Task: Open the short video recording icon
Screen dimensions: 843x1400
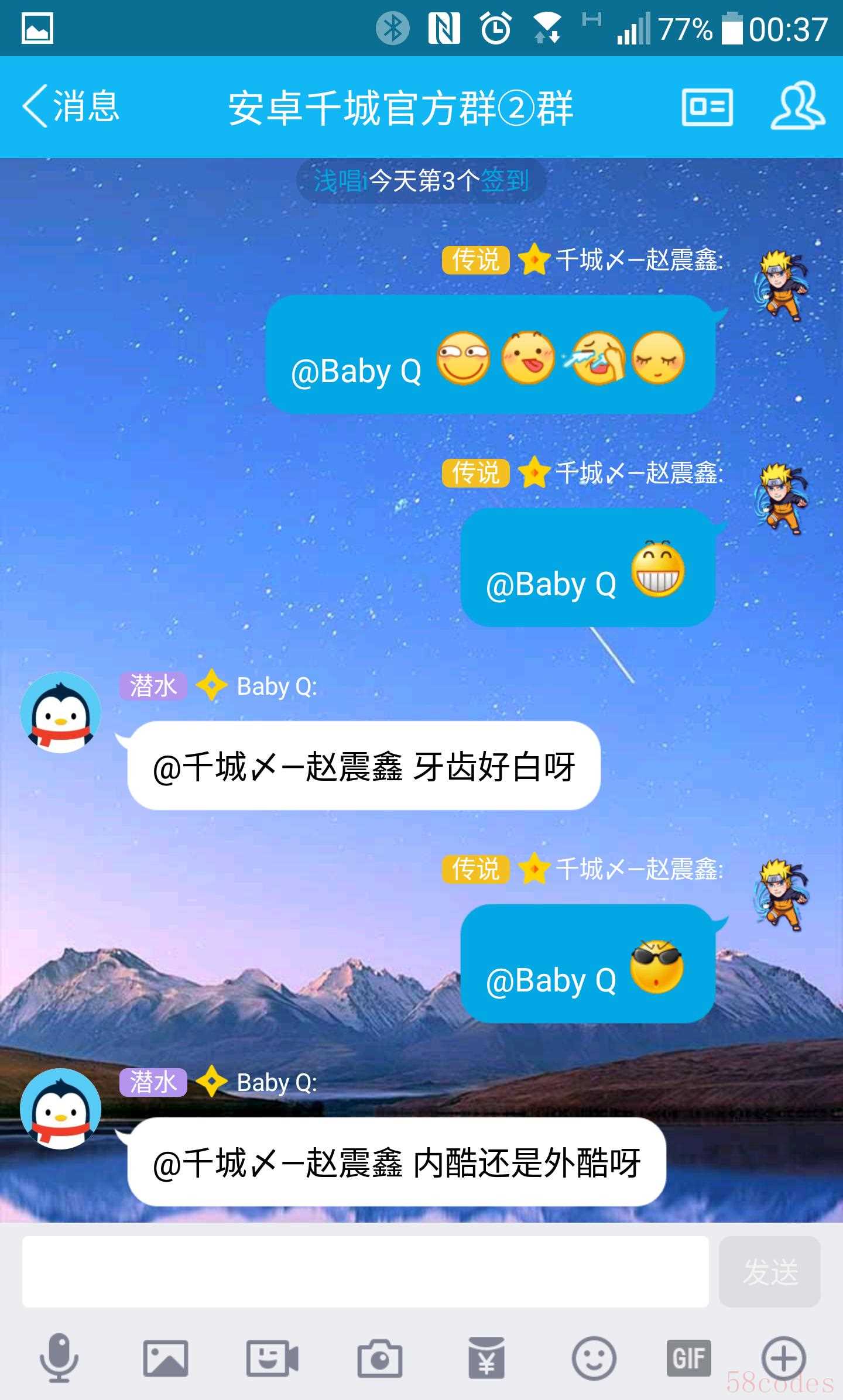Action: tap(272, 1358)
